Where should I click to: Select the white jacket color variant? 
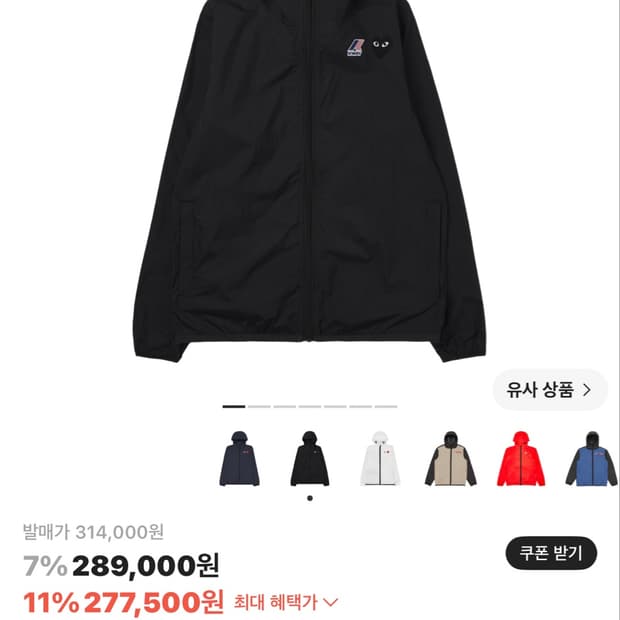pos(380,459)
